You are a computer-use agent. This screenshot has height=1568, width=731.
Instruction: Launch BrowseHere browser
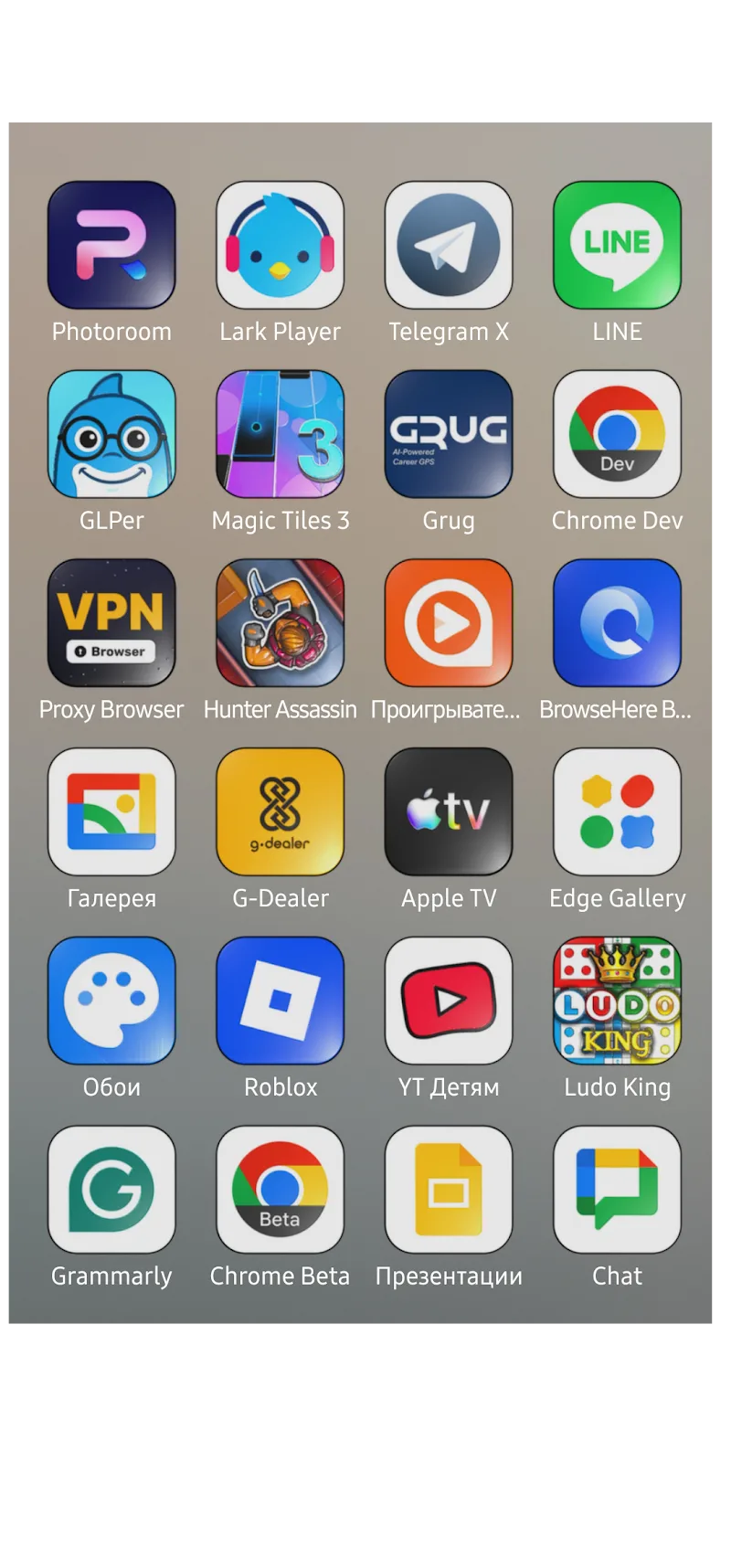(617, 622)
